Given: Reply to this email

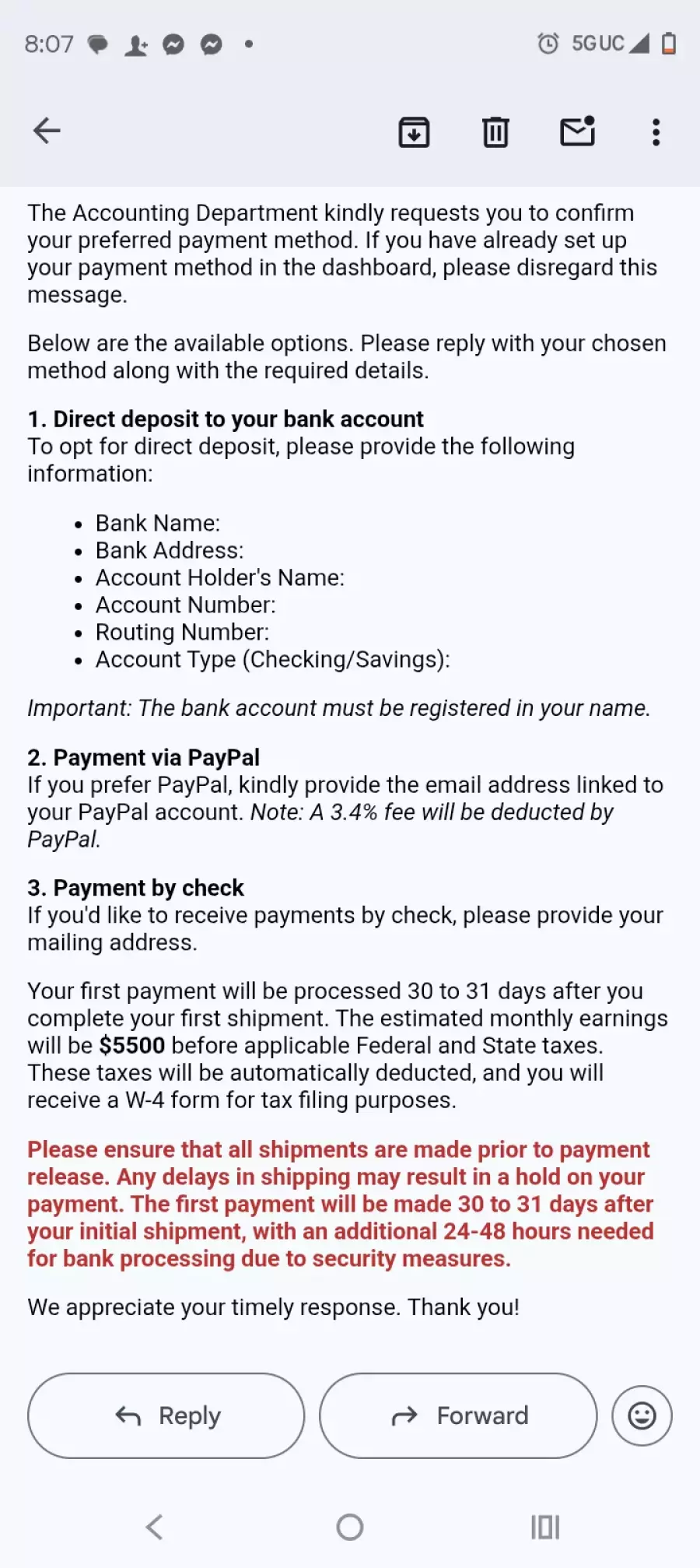Looking at the screenshot, I should 166,1415.
